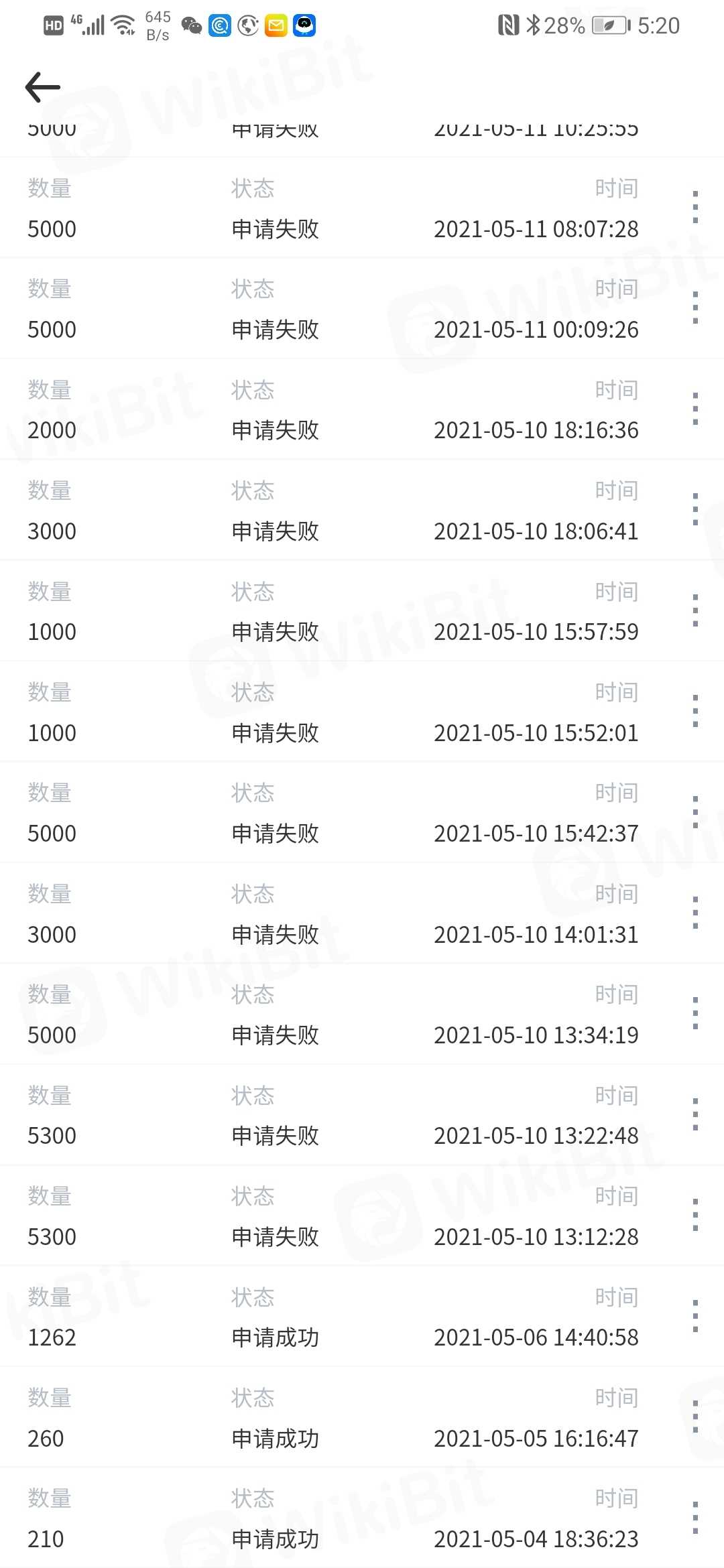724x1568 pixels.
Task: Show options for 2021-05-10 15:52:01 record
Action: click(695, 711)
